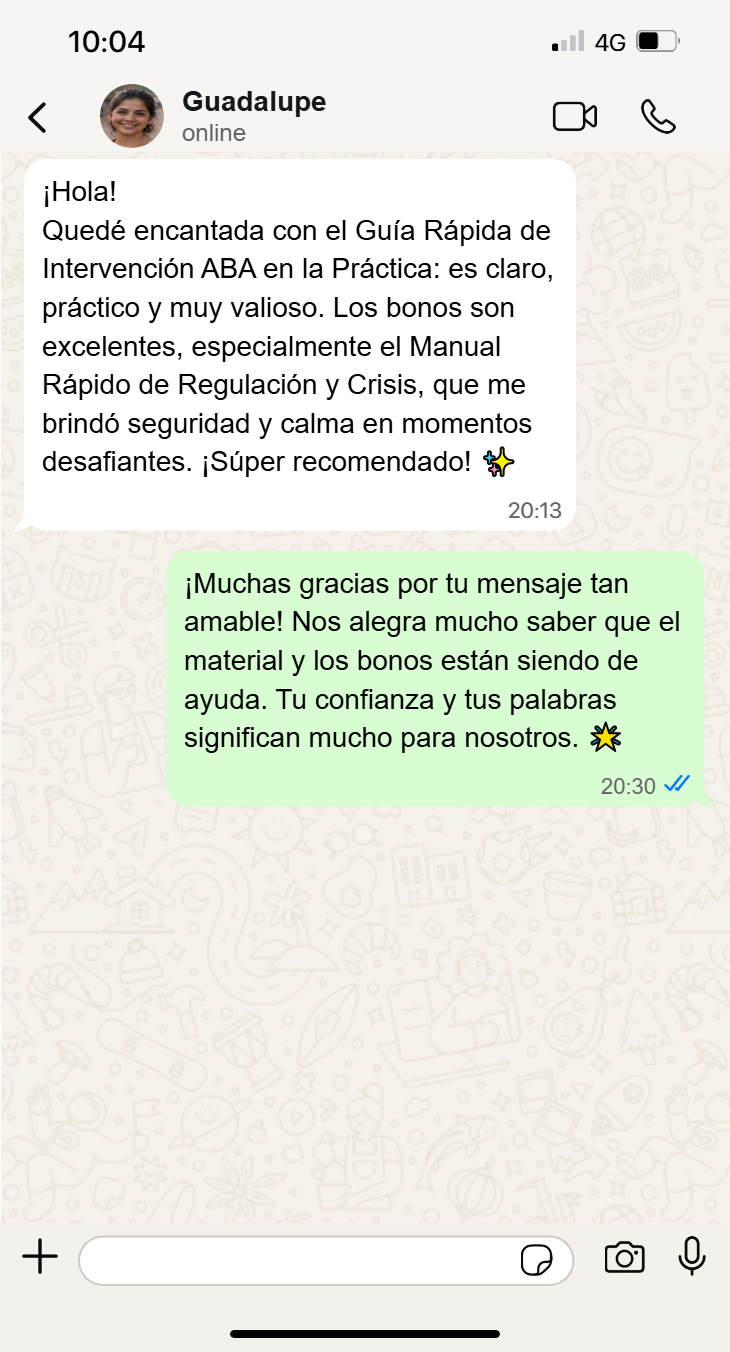Open the sticker picker
The height and width of the screenshot is (1352, 730).
point(537,1260)
